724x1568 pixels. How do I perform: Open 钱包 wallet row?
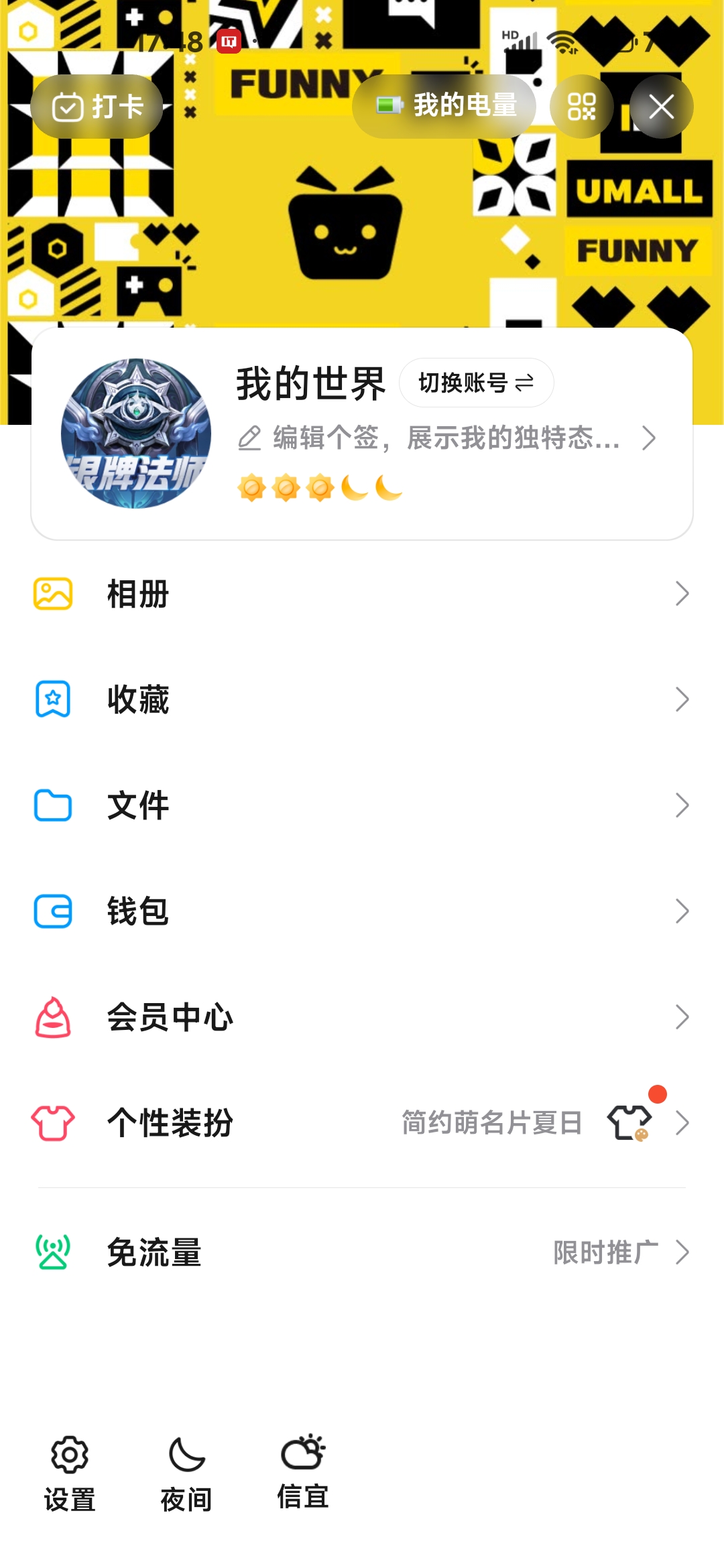(x=362, y=911)
